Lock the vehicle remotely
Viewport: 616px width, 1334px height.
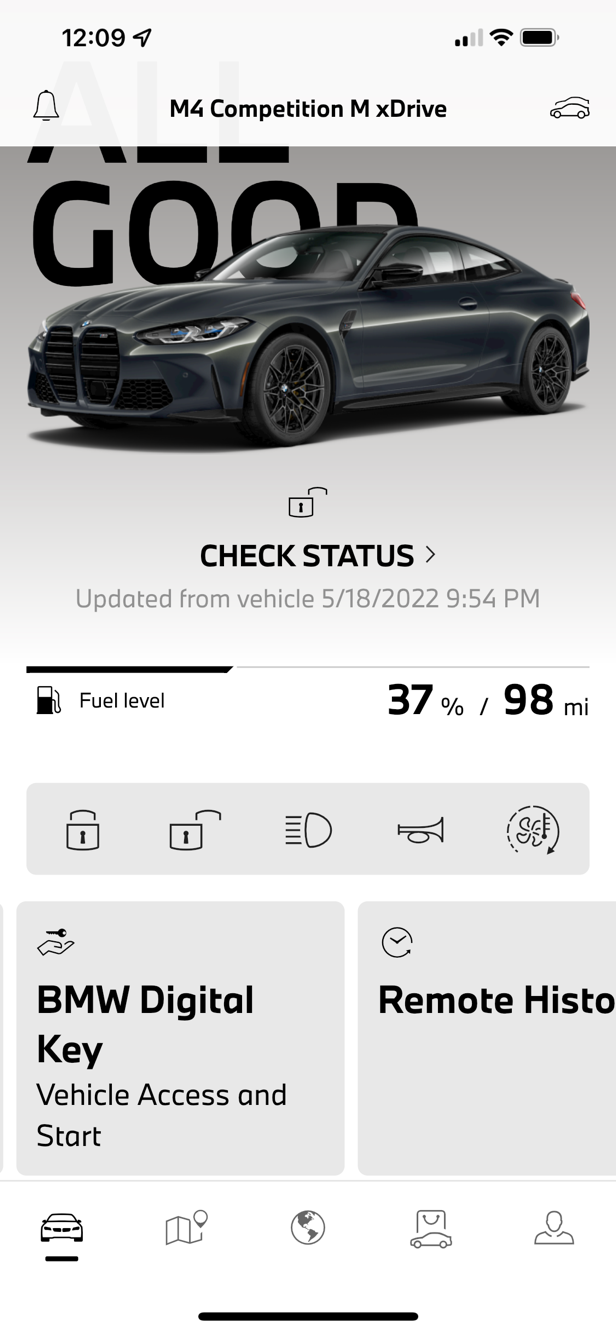coord(83,830)
